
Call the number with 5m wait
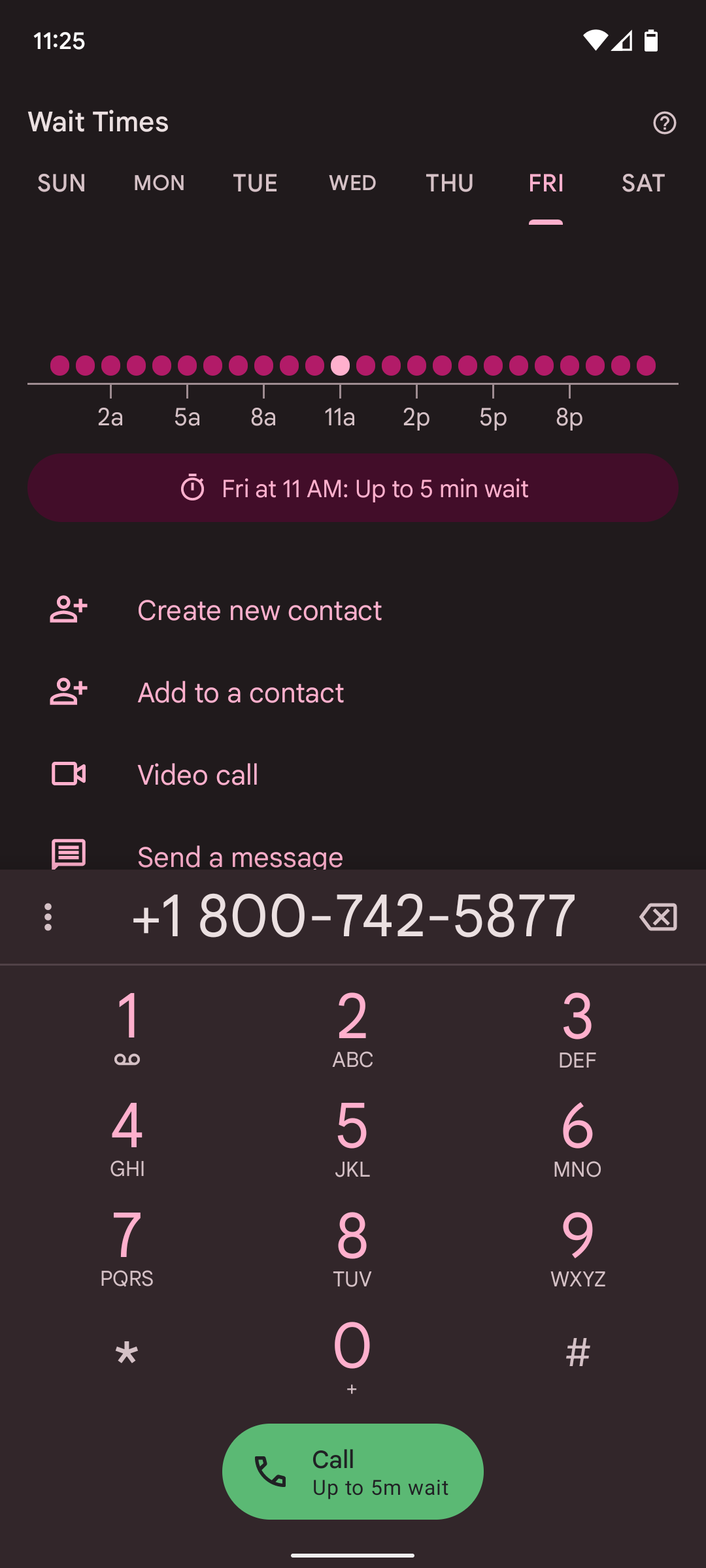pyautogui.click(x=353, y=1471)
